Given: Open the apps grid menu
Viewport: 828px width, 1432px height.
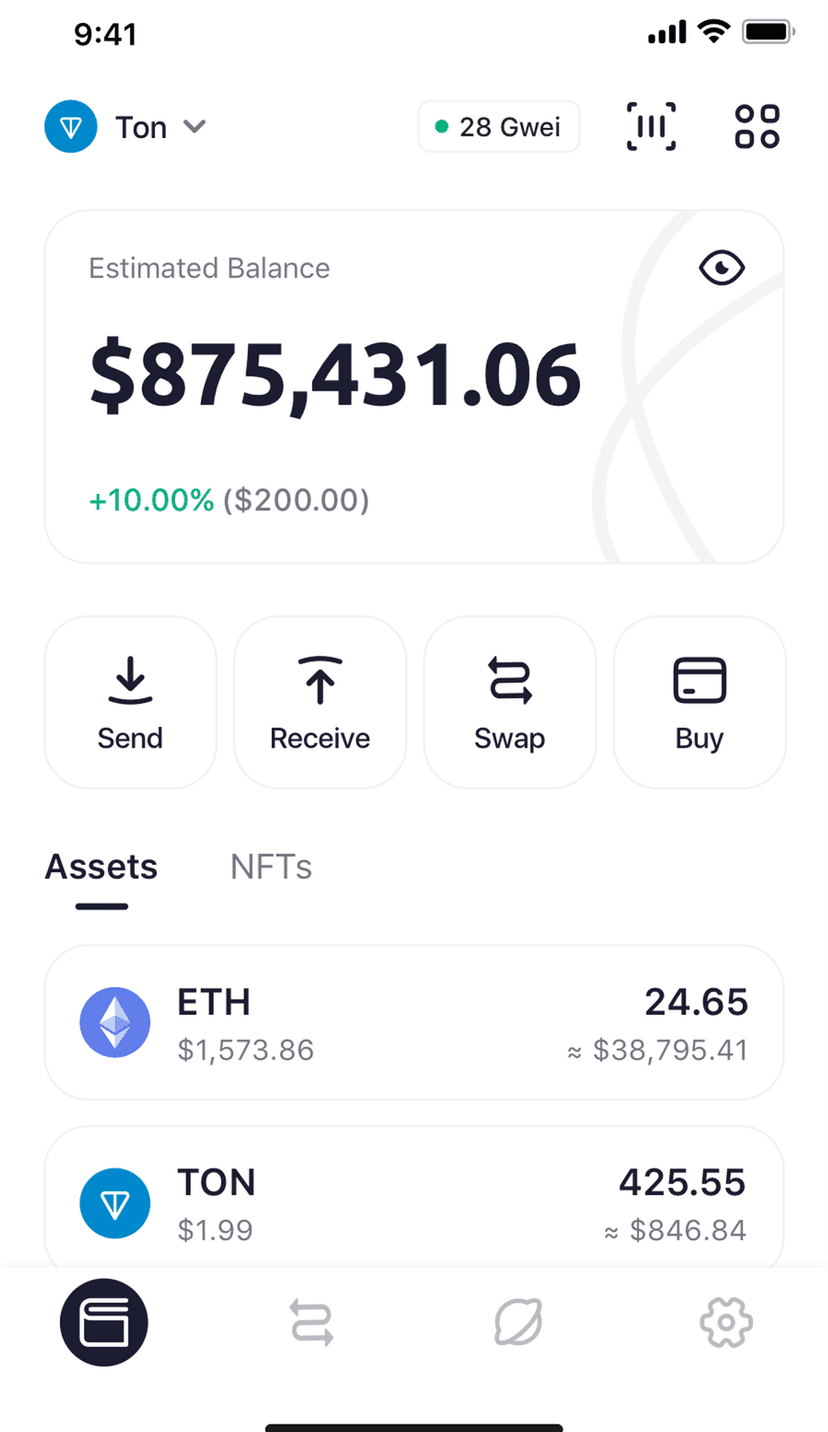Looking at the screenshot, I should (x=757, y=127).
